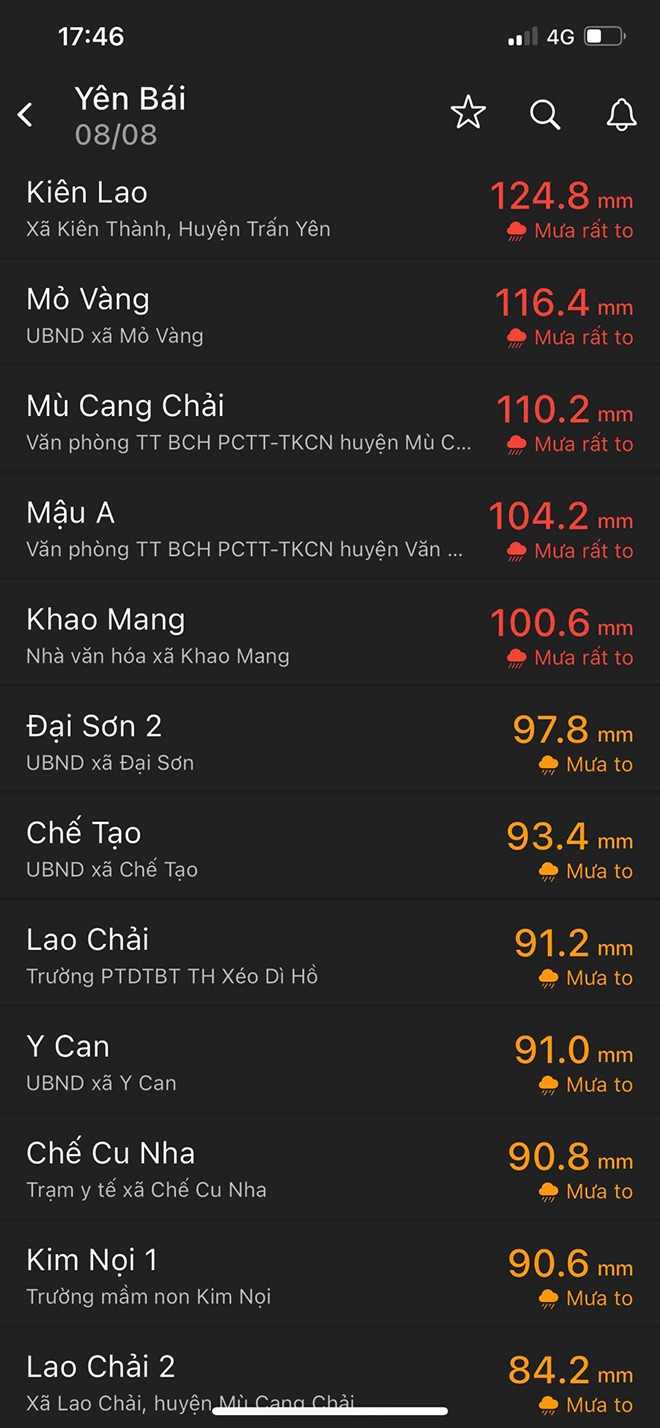Open the Chế Cu Nha station row
This screenshot has width=660, height=1428.
pos(330,1169)
